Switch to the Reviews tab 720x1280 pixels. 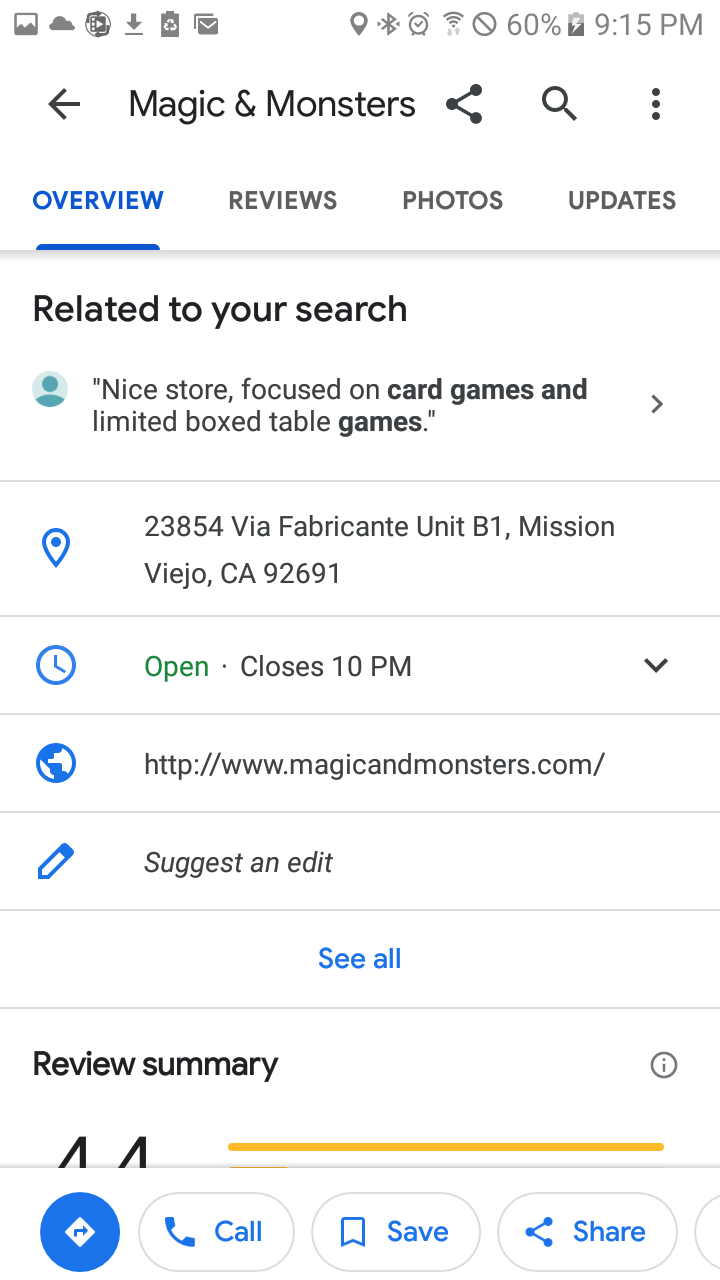pos(283,201)
